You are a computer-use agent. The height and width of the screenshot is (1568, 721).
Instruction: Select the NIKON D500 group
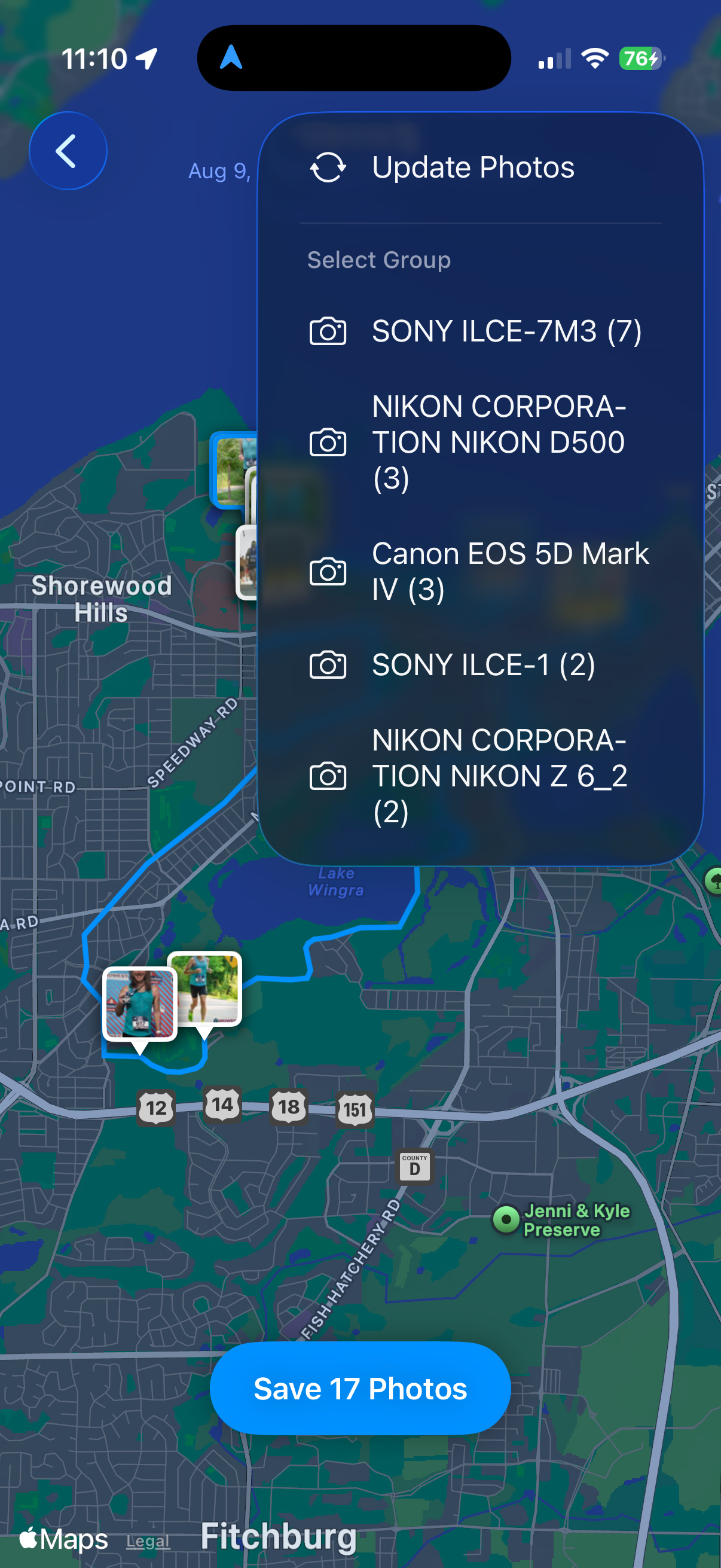[480, 442]
